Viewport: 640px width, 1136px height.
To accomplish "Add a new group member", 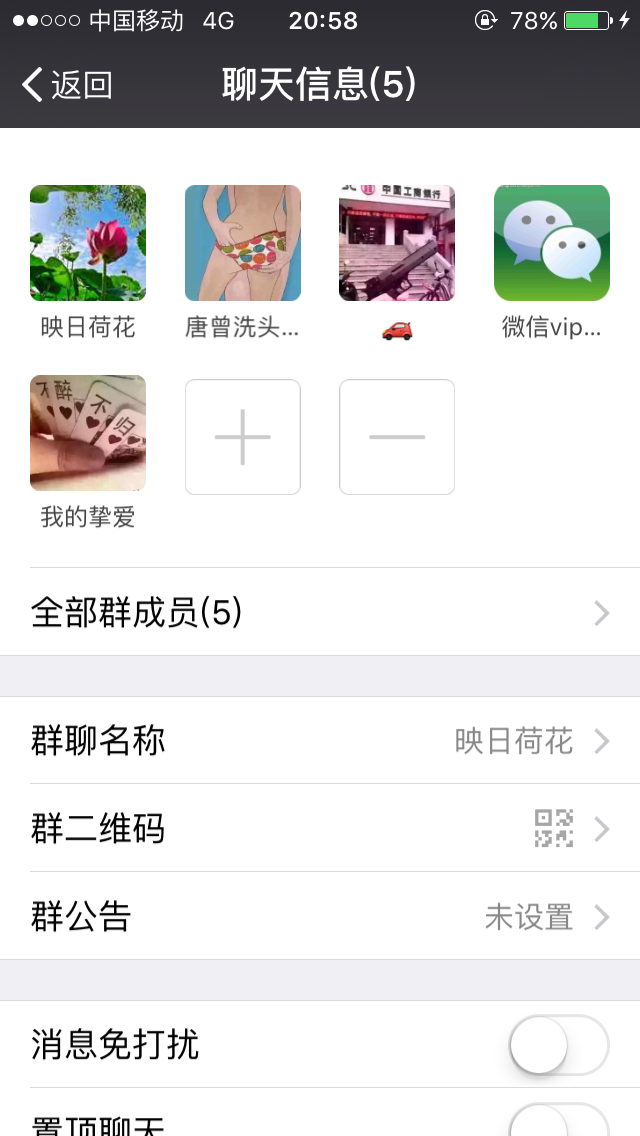I will pyautogui.click(x=243, y=437).
